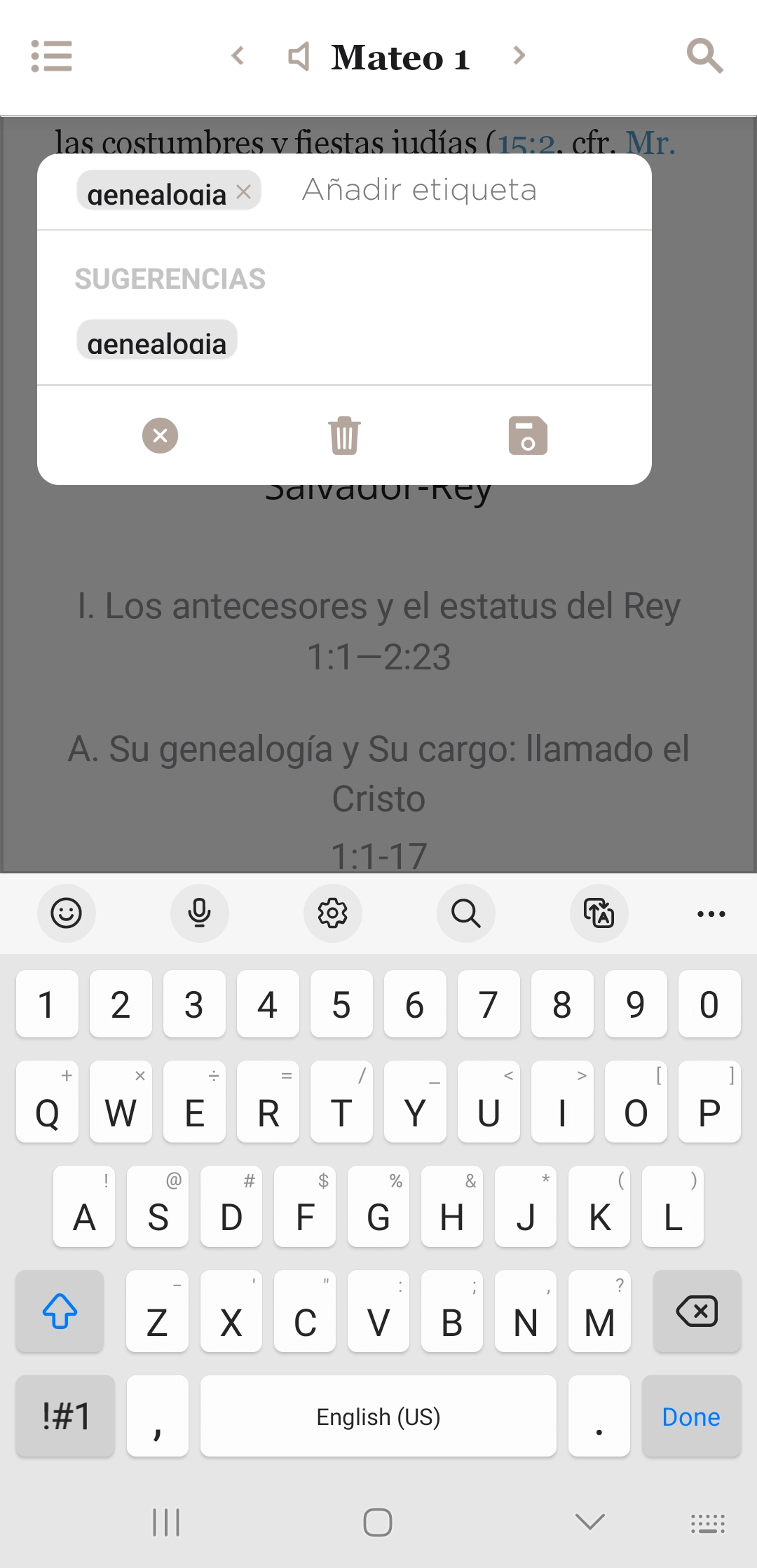Focus the Añadir etiqueta field
The height and width of the screenshot is (1568, 757).
[x=449, y=191]
